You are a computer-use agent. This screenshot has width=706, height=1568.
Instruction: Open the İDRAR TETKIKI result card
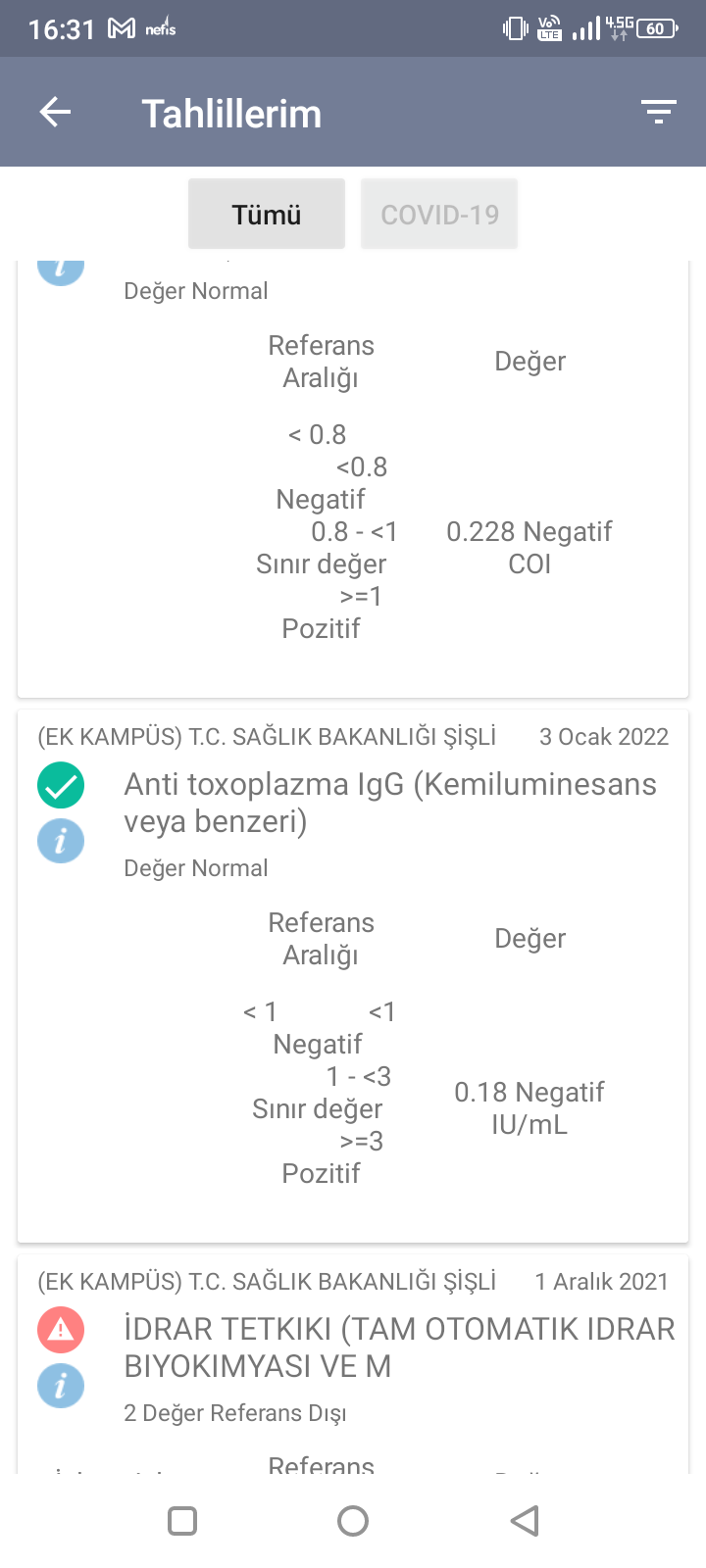[398, 1347]
